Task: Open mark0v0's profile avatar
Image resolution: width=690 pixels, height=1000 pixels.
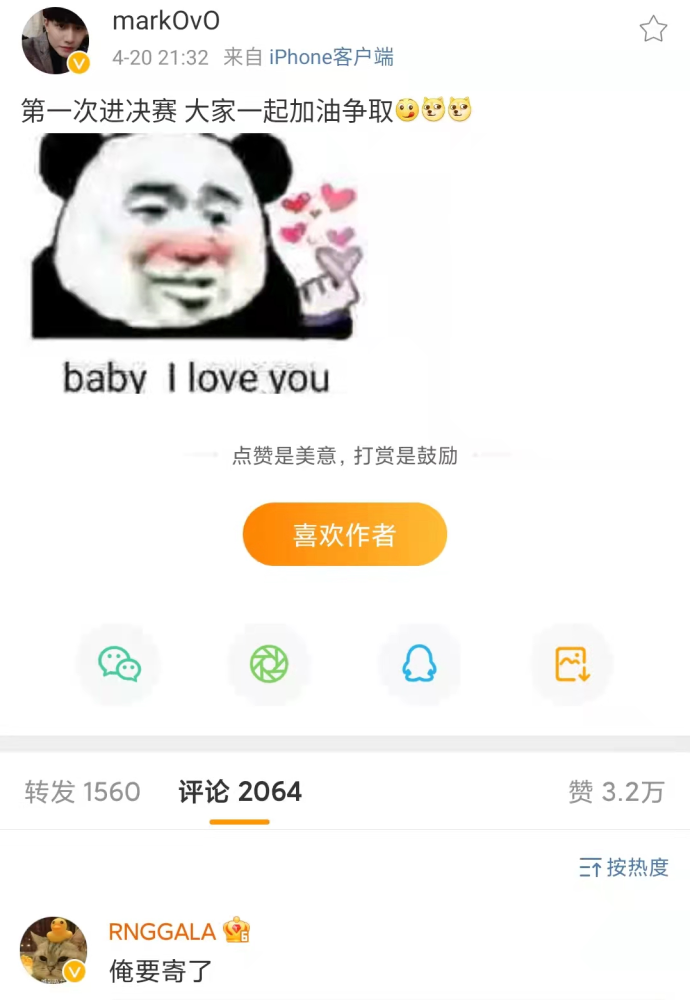Action: click(x=55, y=41)
